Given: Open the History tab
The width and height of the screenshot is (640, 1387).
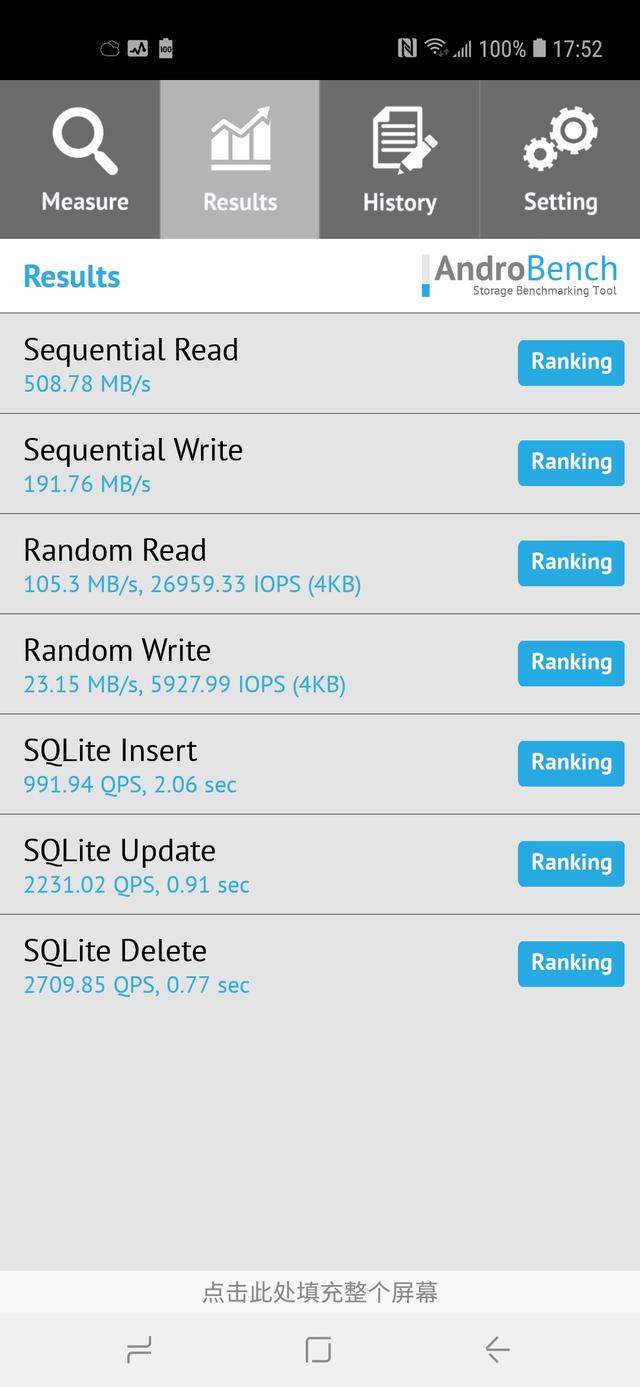Looking at the screenshot, I should pyautogui.click(x=400, y=160).
